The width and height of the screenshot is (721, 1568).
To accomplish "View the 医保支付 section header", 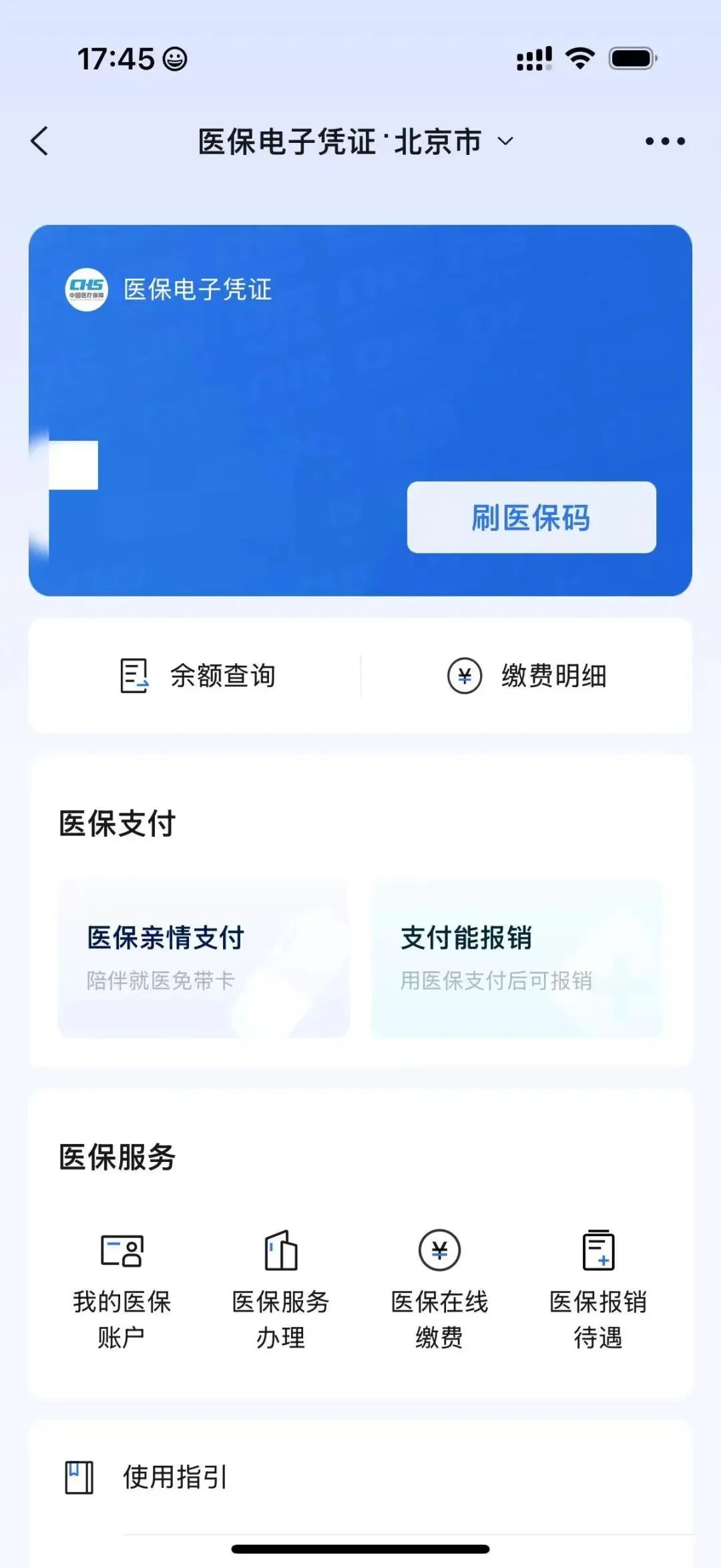I will pyautogui.click(x=117, y=823).
